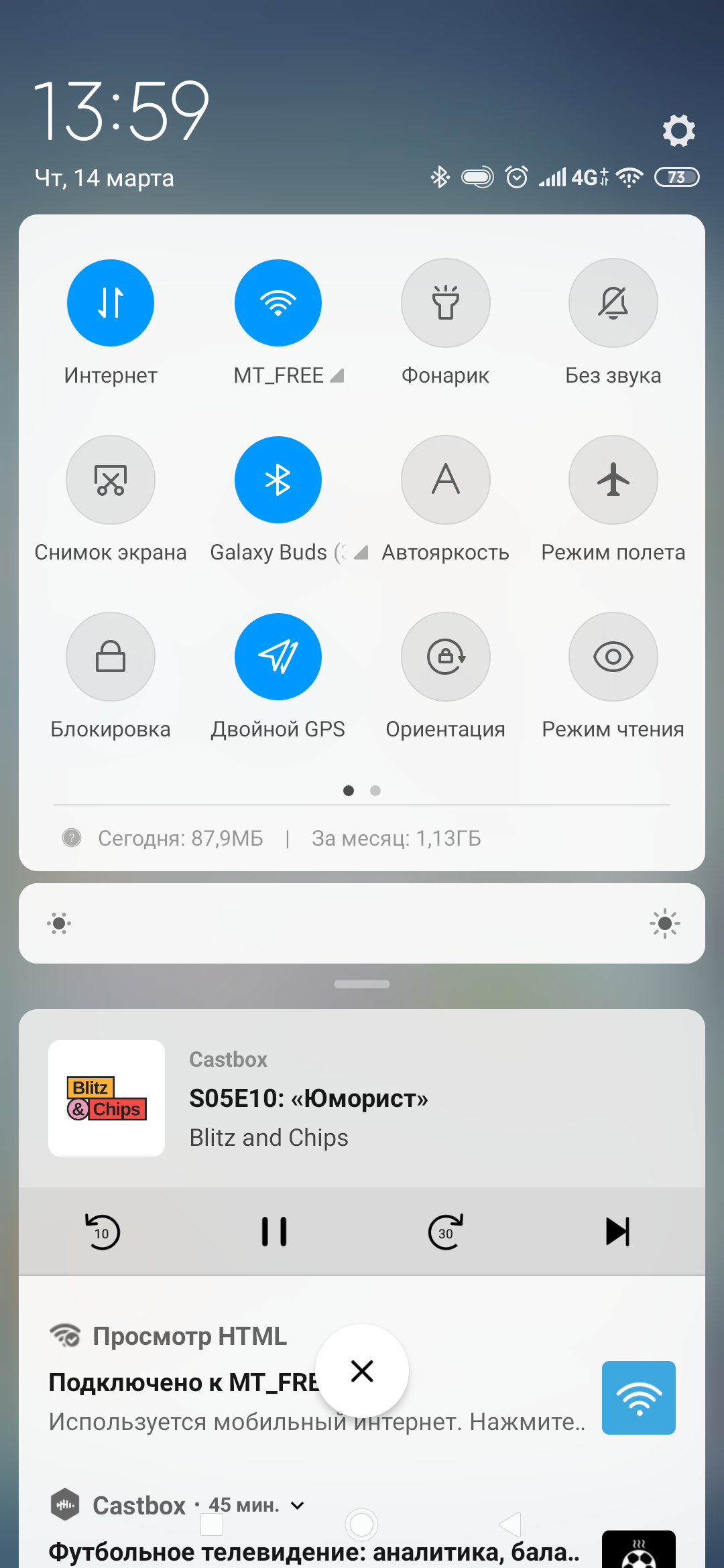Turn off the Интернет mobile data toggle
The width and height of the screenshot is (724, 1568).
point(111,303)
